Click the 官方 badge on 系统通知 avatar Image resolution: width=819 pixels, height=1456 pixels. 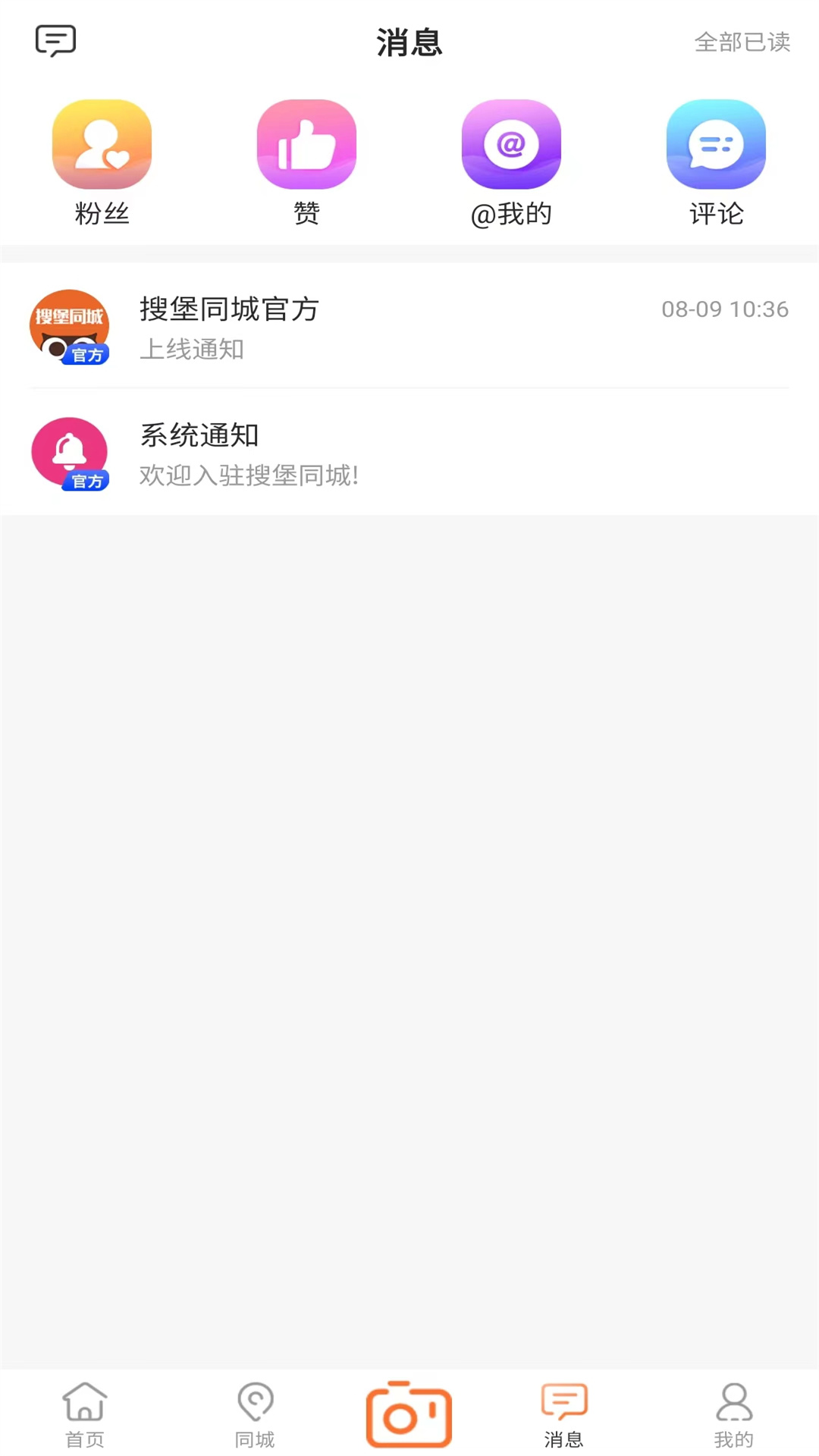point(87,480)
